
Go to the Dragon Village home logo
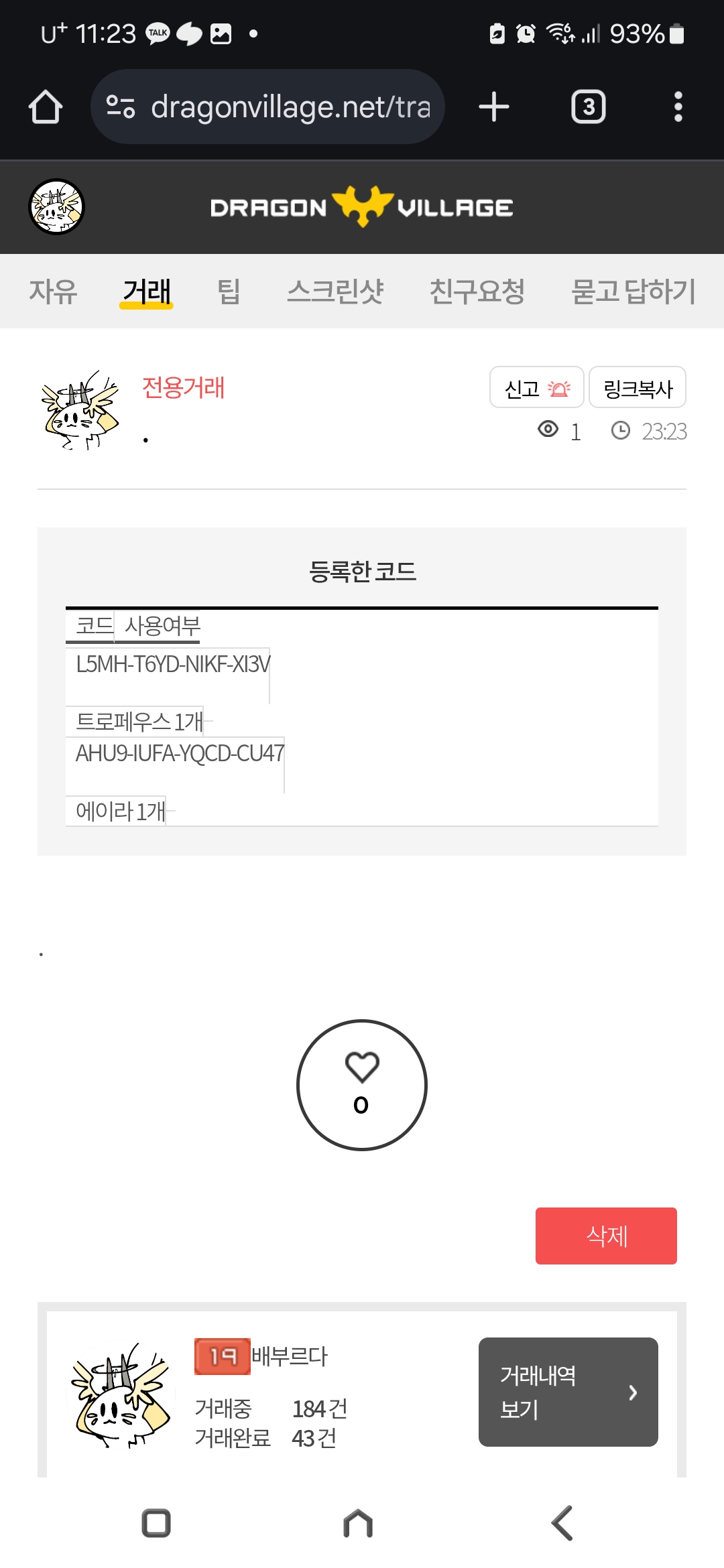[362, 207]
